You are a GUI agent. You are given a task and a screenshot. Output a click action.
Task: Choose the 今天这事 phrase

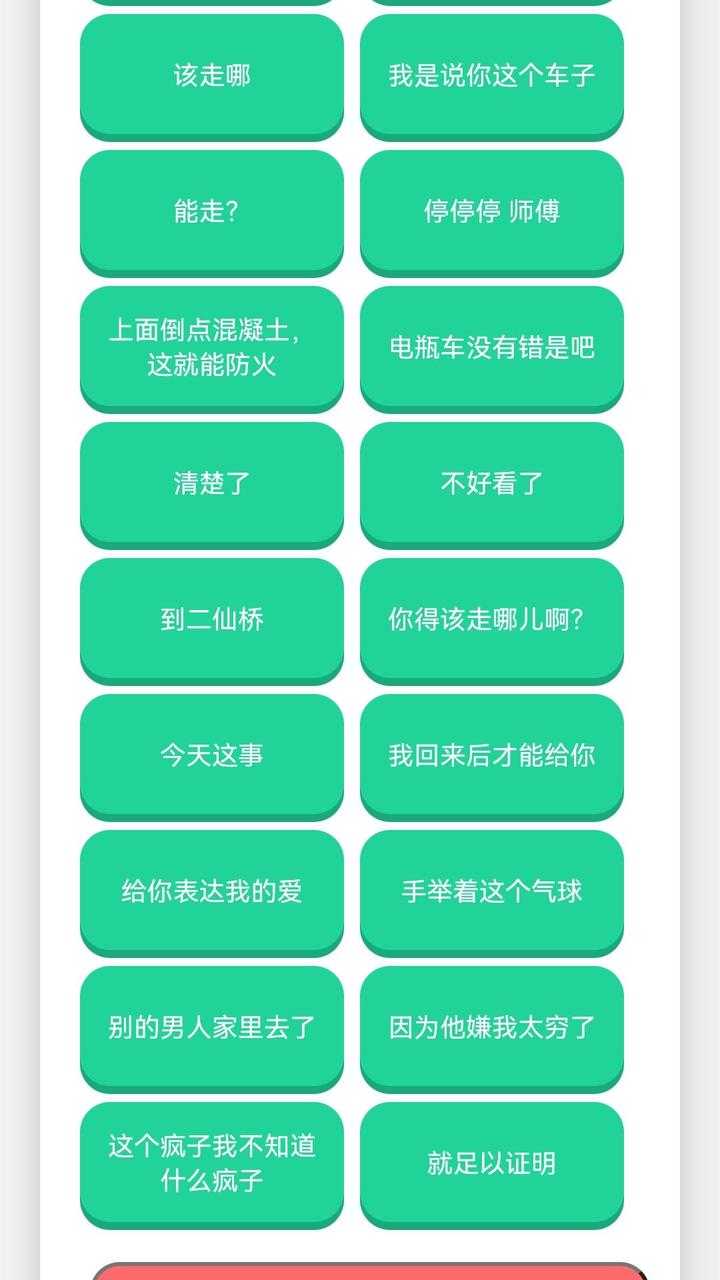[212, 755]
